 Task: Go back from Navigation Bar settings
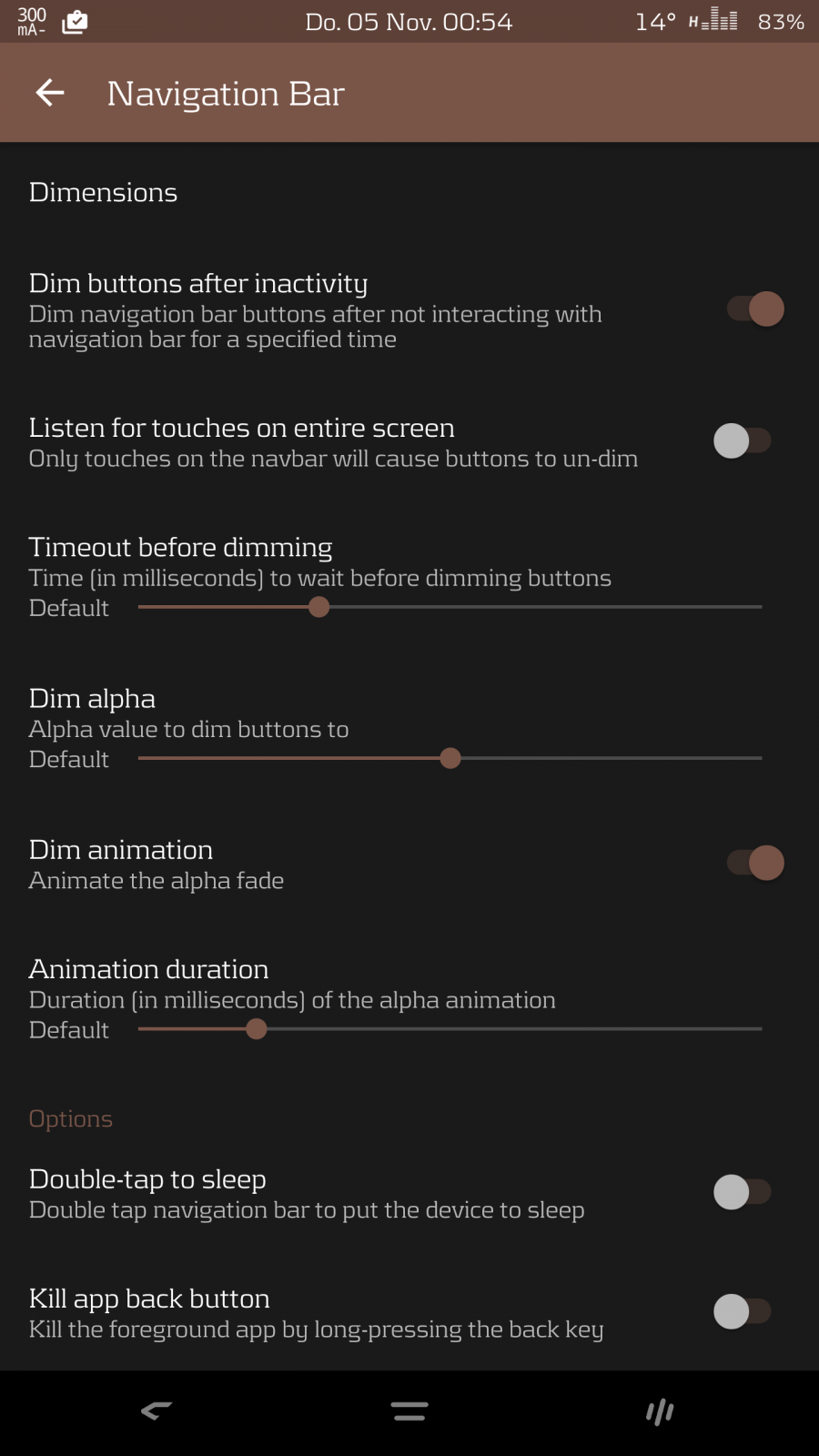[50, 93]
